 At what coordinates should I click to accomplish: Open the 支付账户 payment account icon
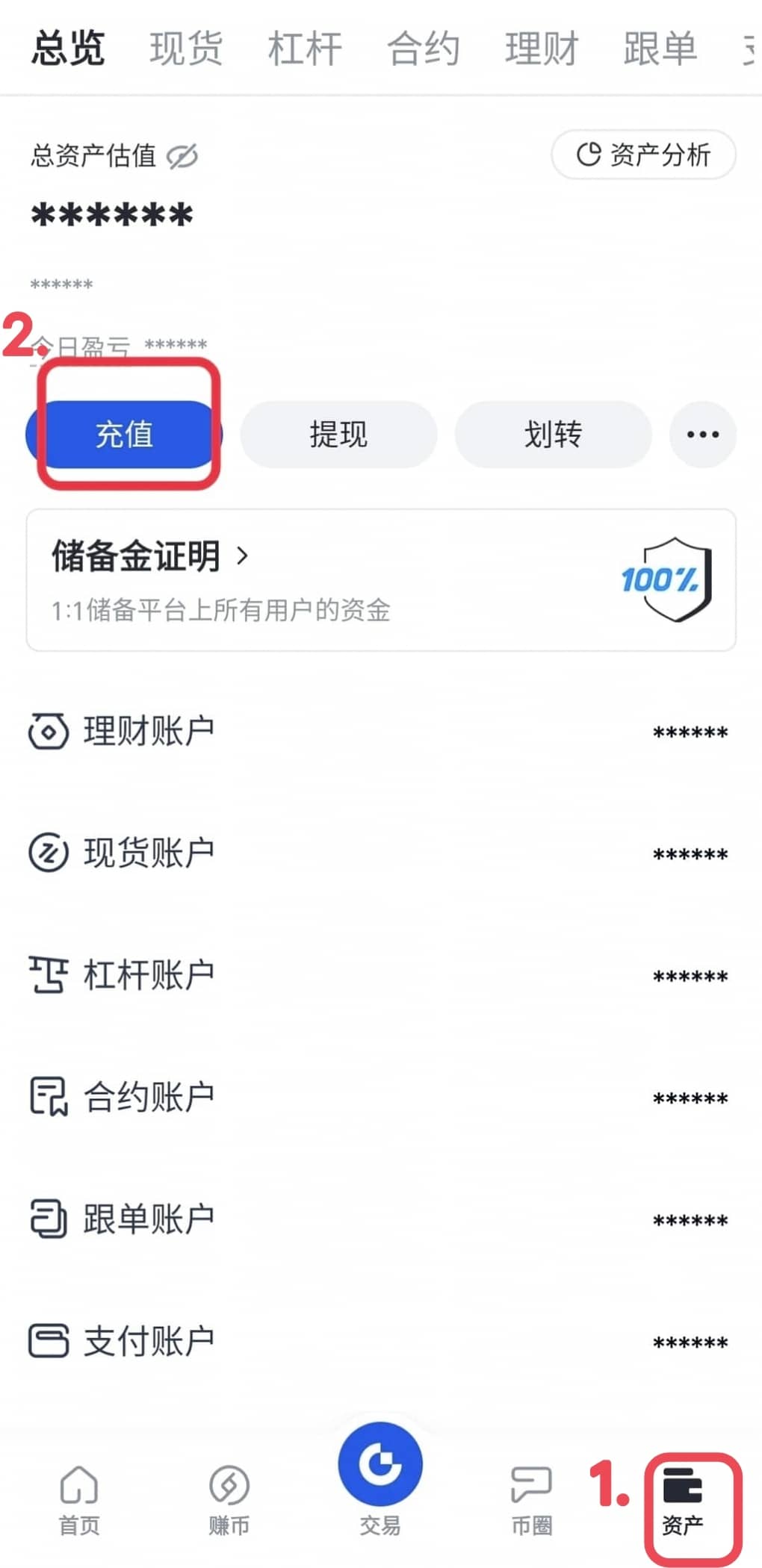[x=48, y=1340]
